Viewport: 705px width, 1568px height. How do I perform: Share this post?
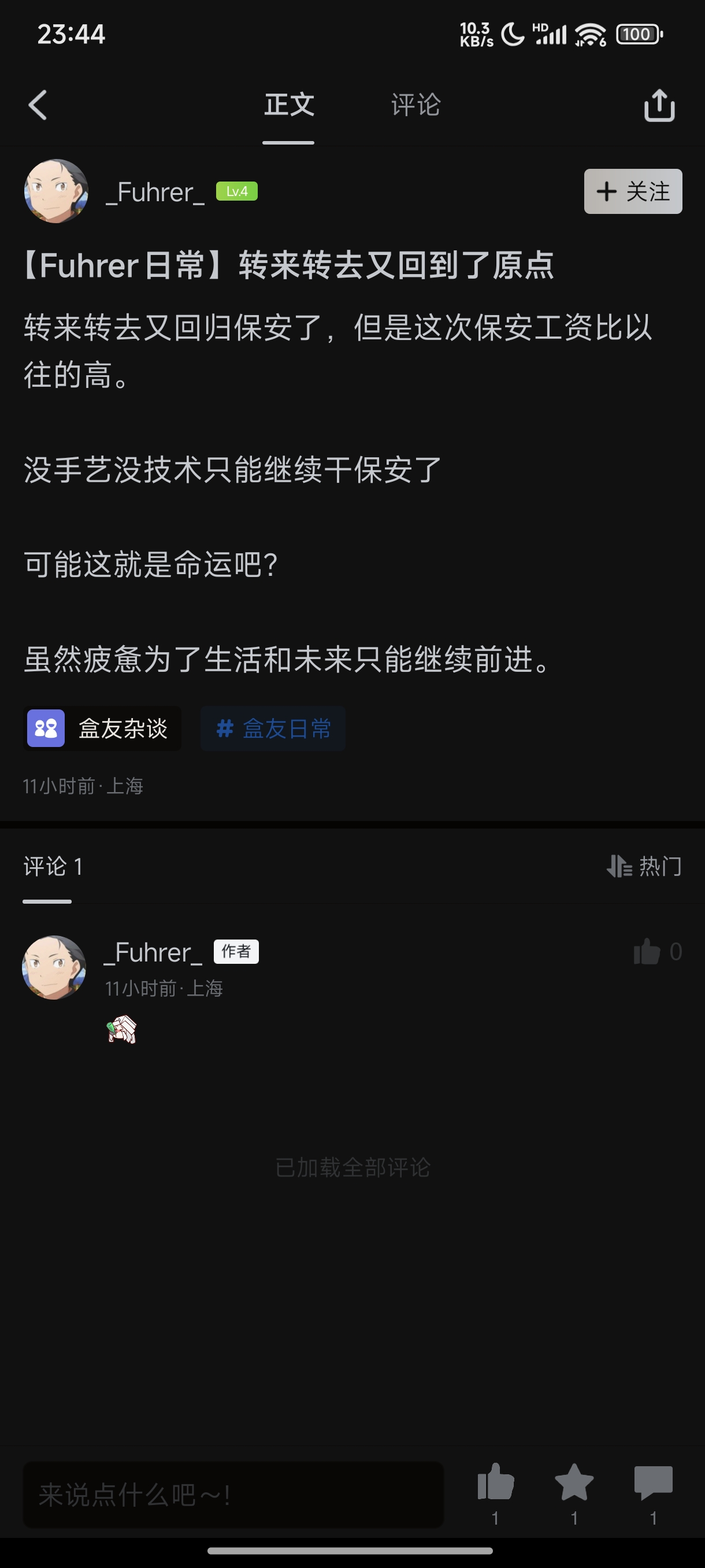[659, 105]
